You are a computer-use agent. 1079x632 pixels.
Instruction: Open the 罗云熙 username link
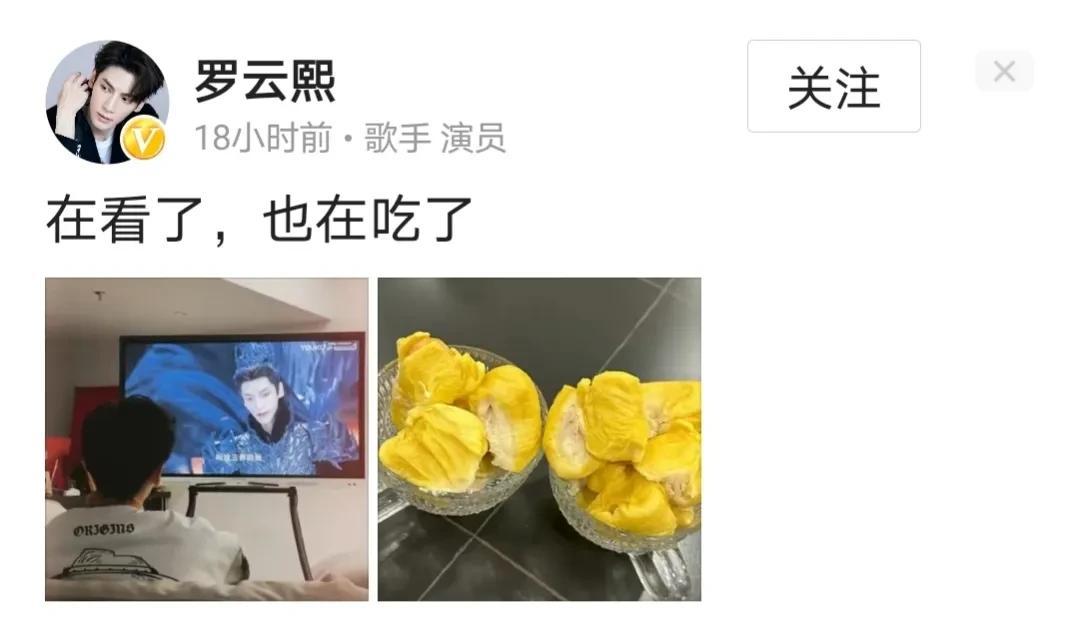[x=265, y=82]
